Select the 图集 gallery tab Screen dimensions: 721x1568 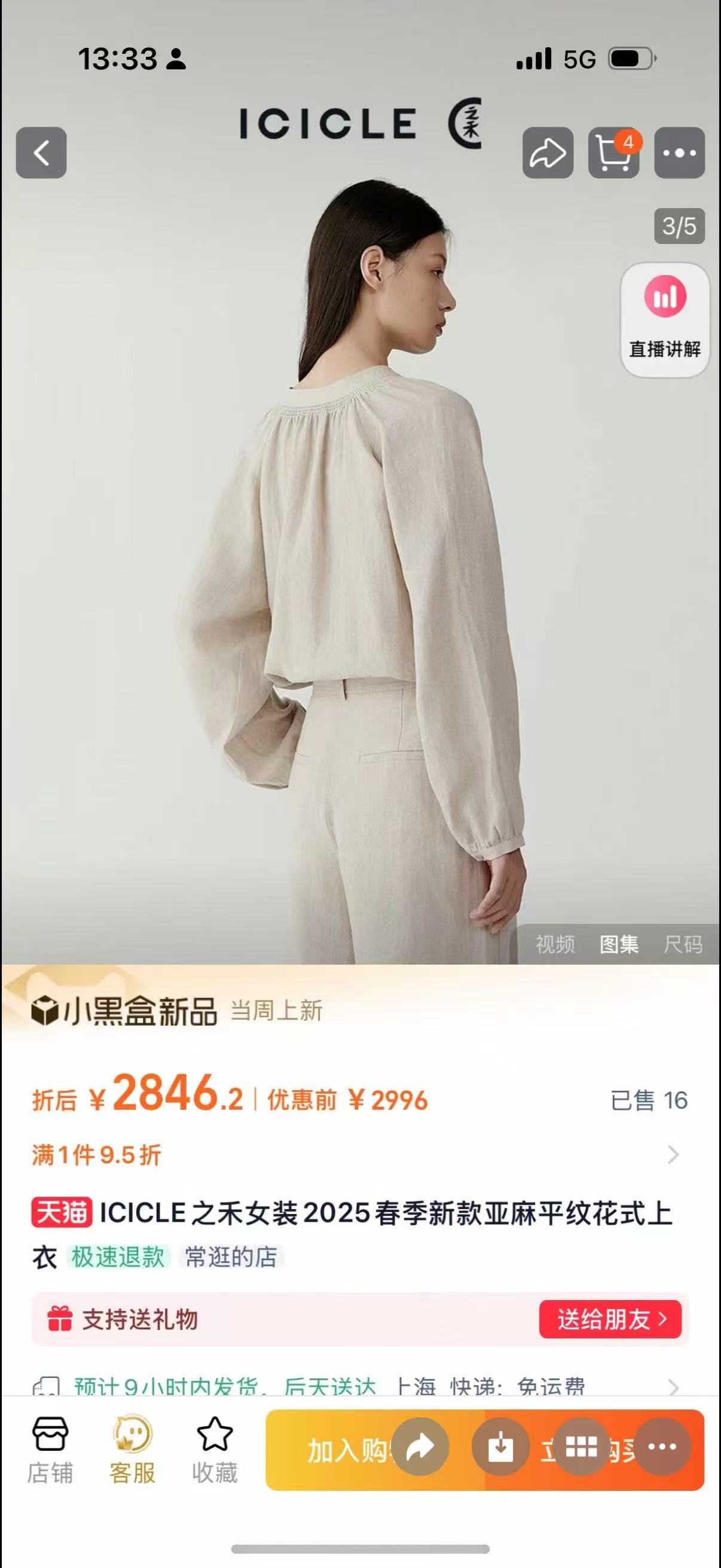click(x=619, y=944)
